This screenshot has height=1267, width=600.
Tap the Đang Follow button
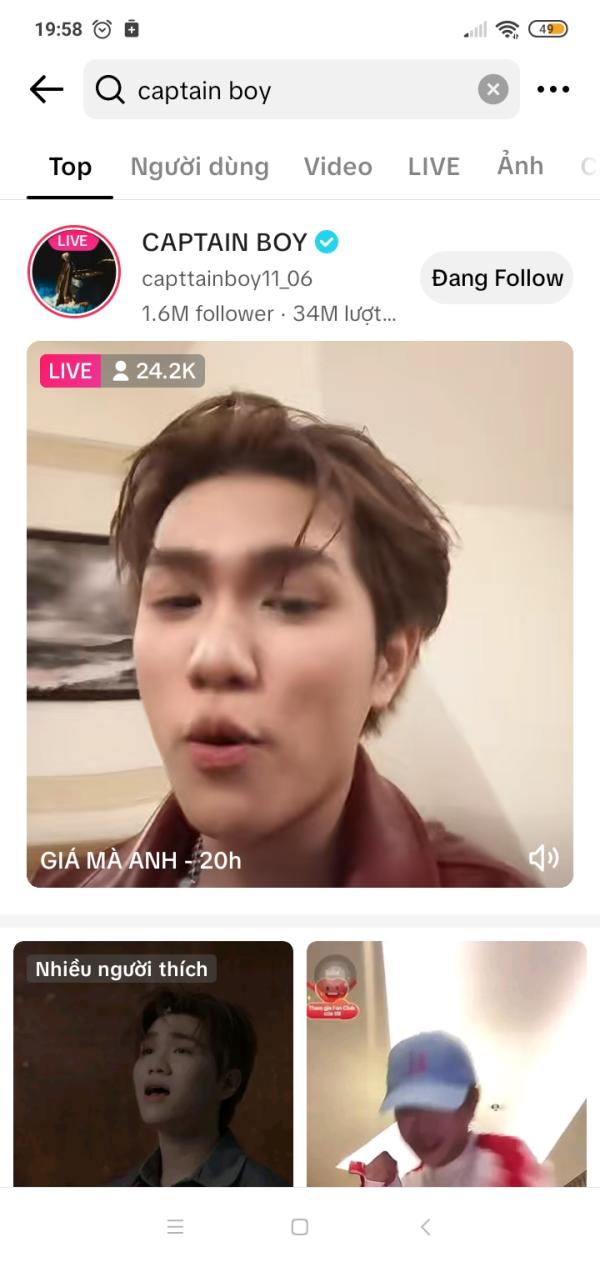(497, 278)
